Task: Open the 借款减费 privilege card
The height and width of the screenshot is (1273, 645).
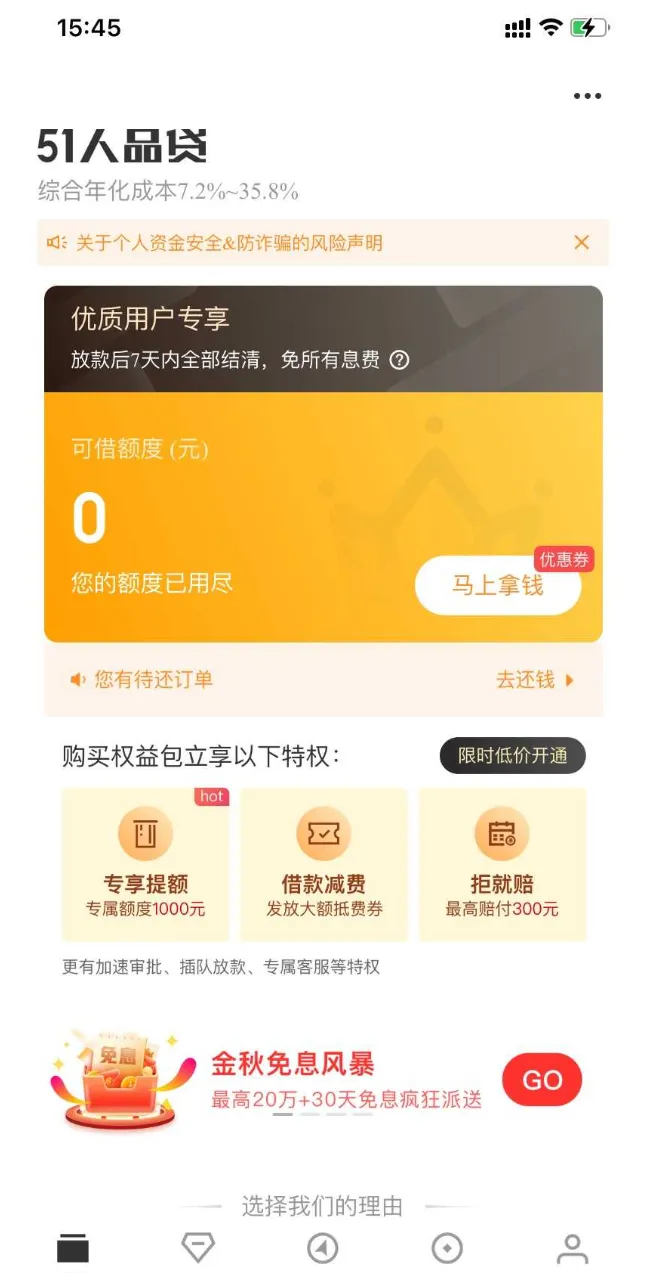Action: pyautogui.click(x=324, y=865)
